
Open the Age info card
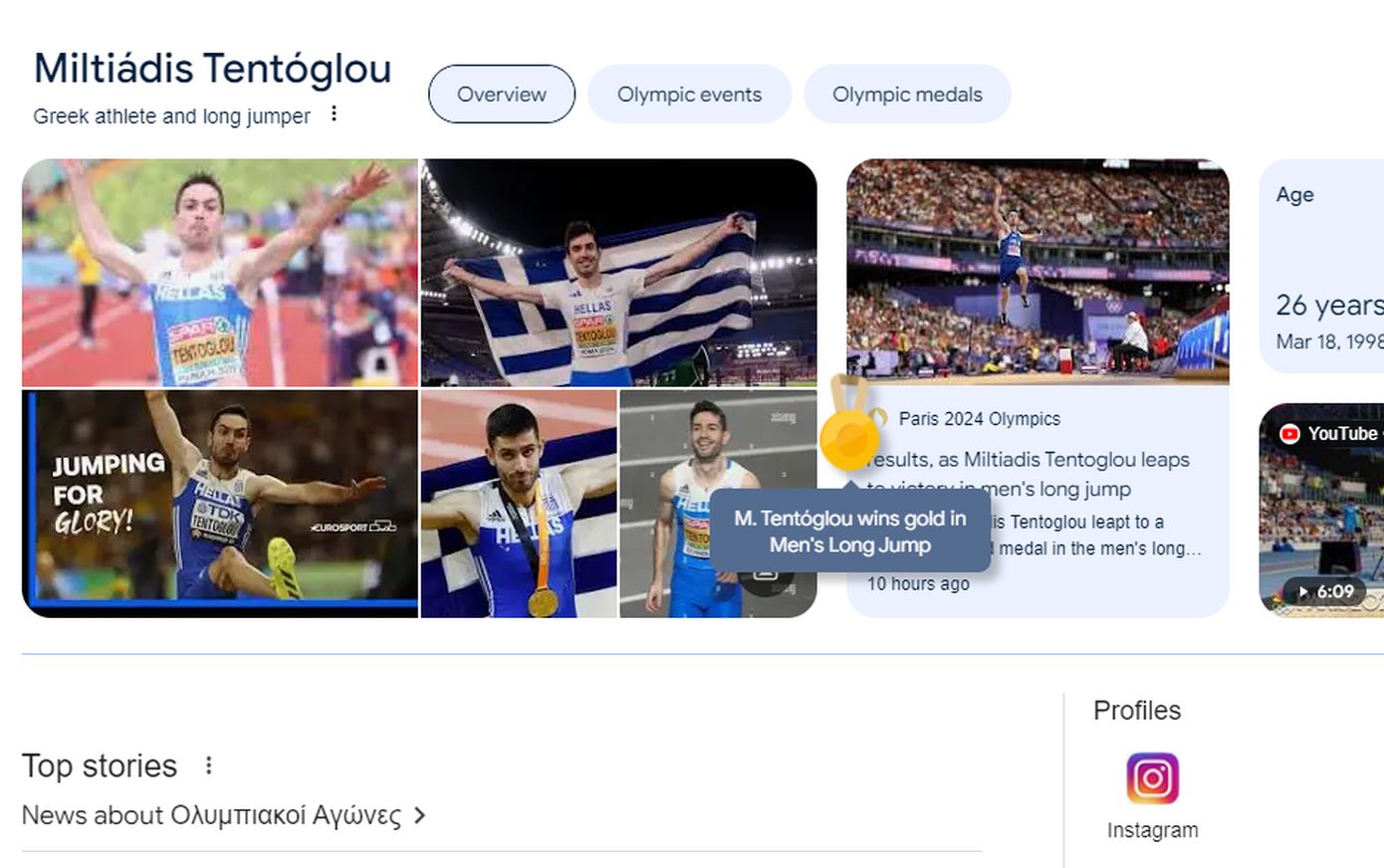(1322, 267)
